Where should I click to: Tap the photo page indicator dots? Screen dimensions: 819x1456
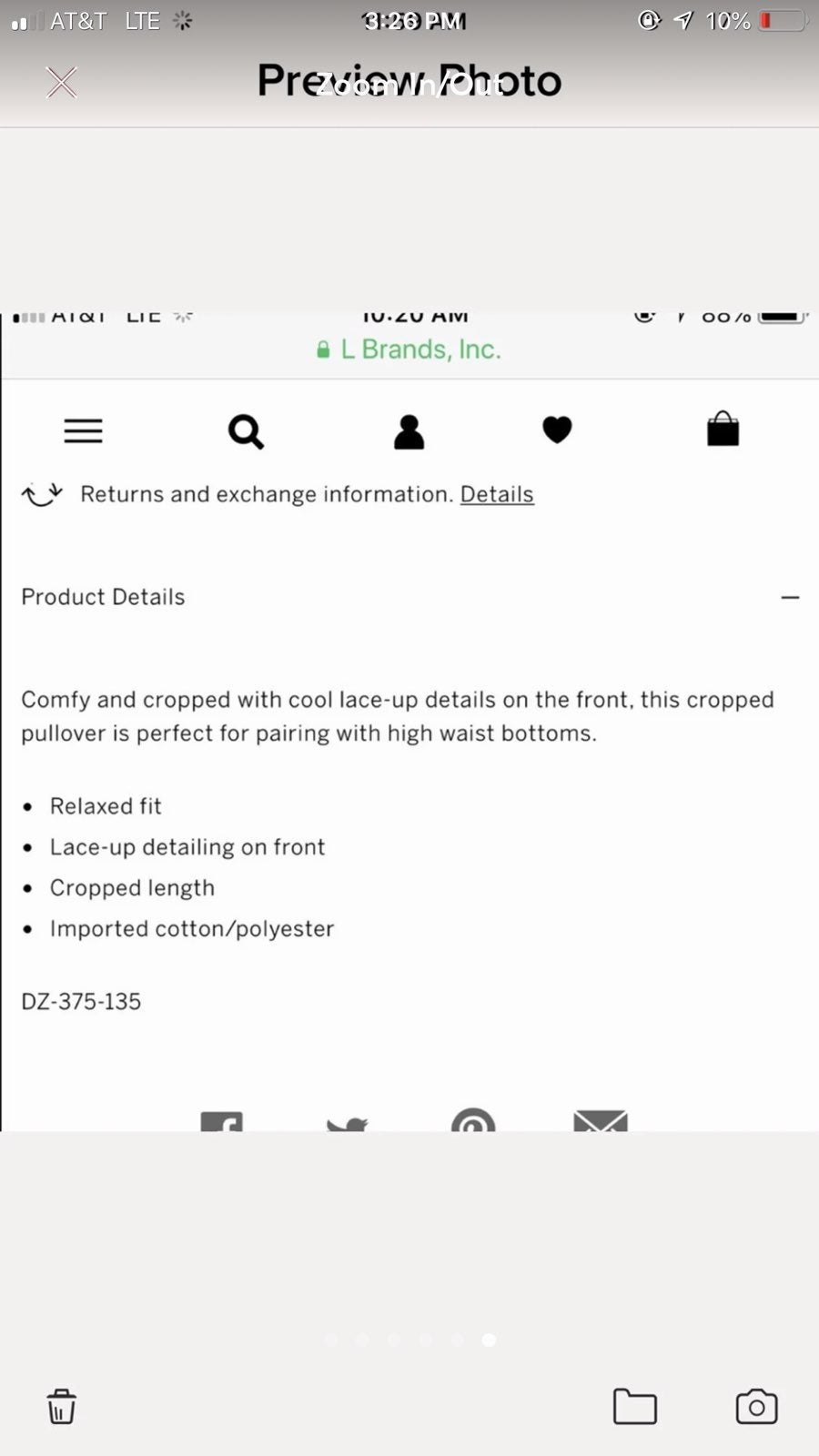tap(409, 1340)
